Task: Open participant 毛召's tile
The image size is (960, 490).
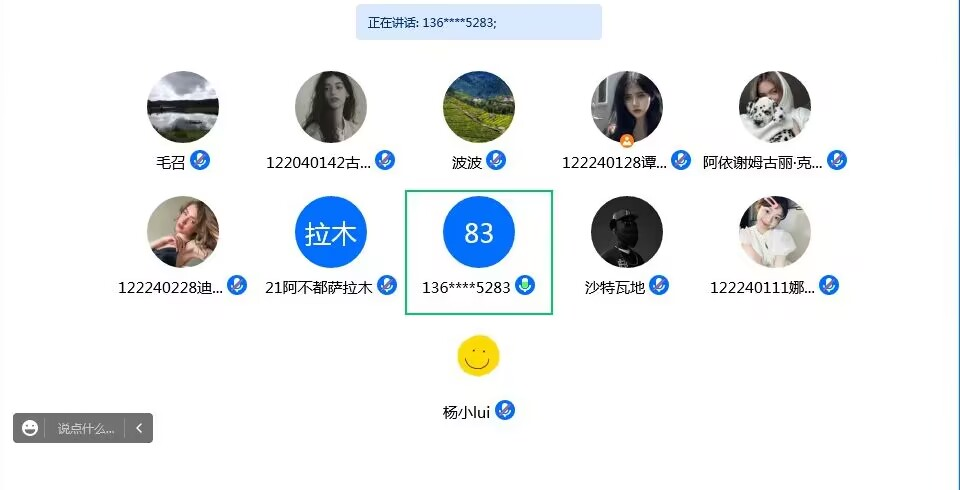Action: [183, 107]
